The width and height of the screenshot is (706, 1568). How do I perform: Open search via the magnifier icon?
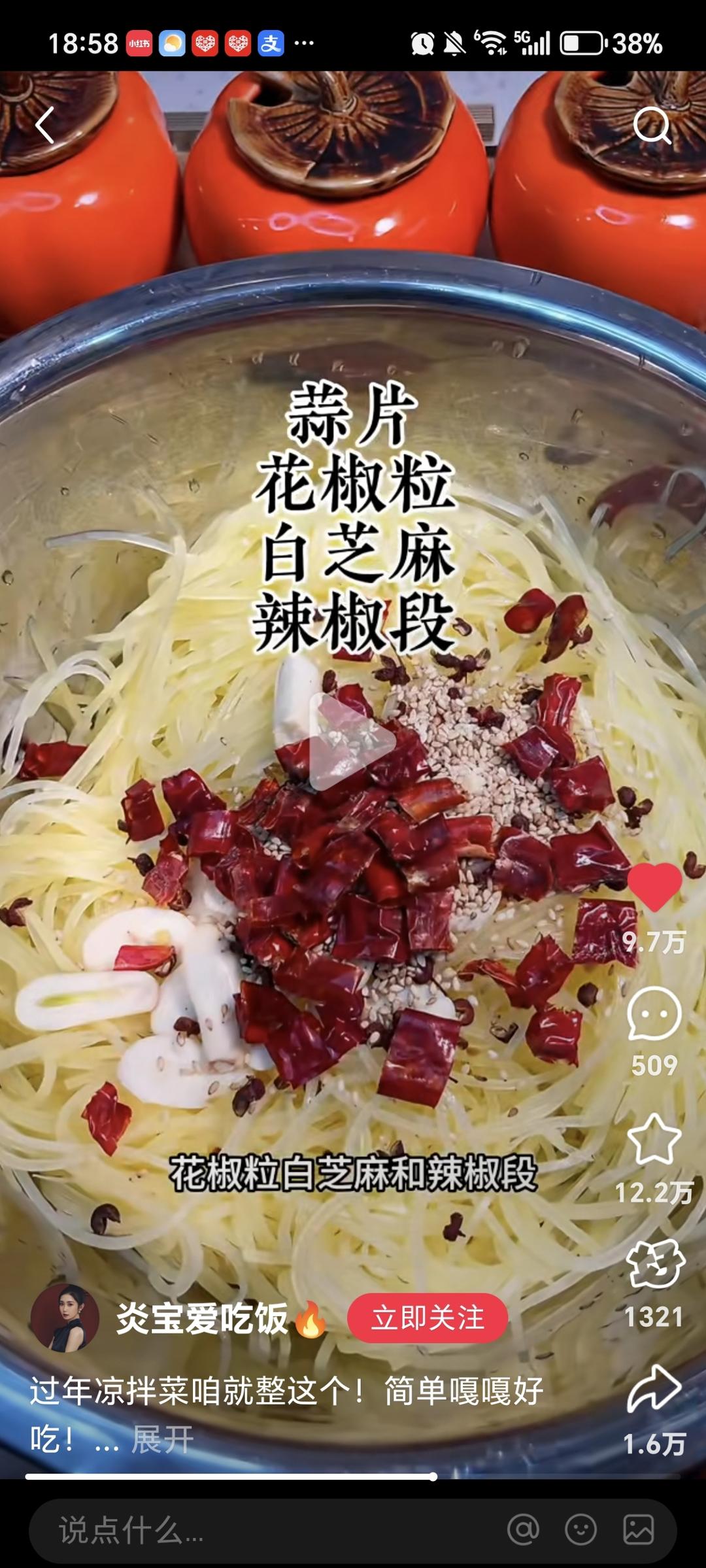652,124
